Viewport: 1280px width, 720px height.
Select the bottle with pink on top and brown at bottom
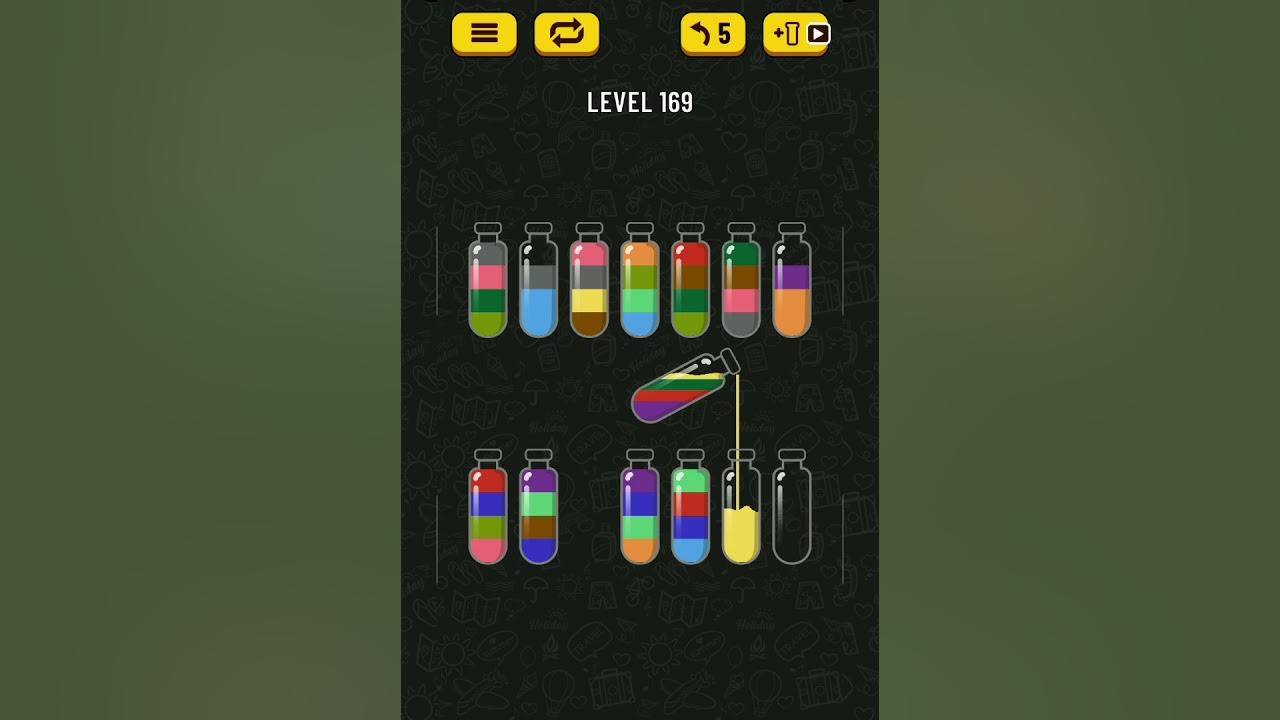pos(589,285)
